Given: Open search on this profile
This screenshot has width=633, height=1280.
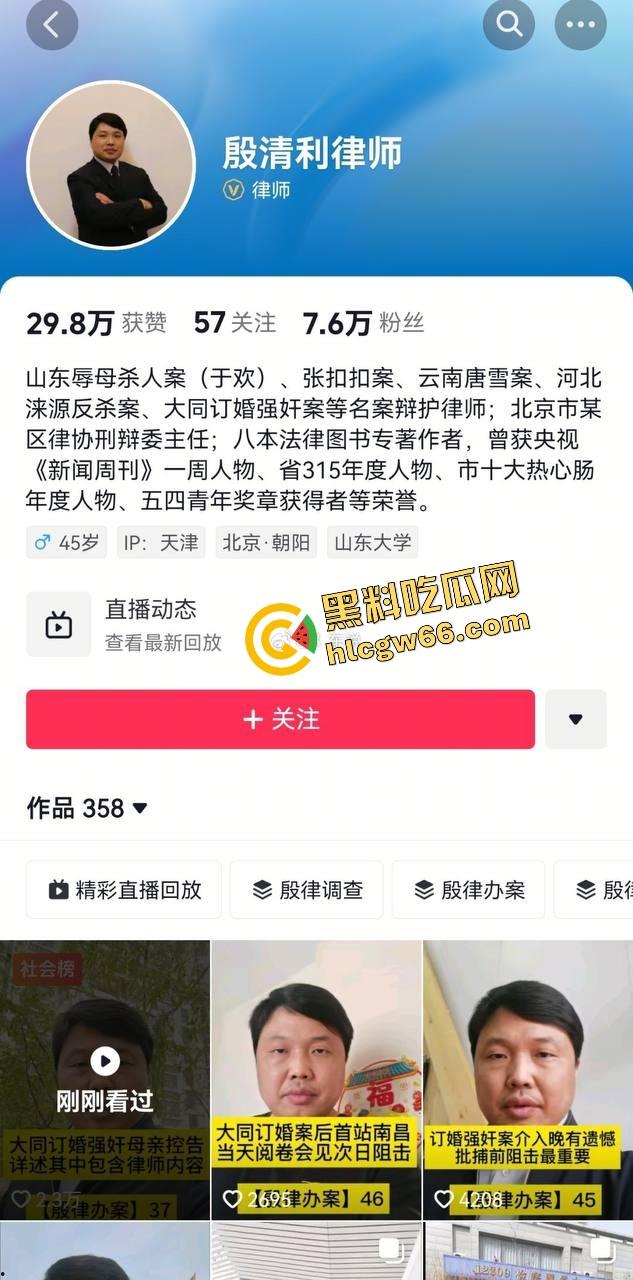Looking at the screenshot, I should pos(509,24).
